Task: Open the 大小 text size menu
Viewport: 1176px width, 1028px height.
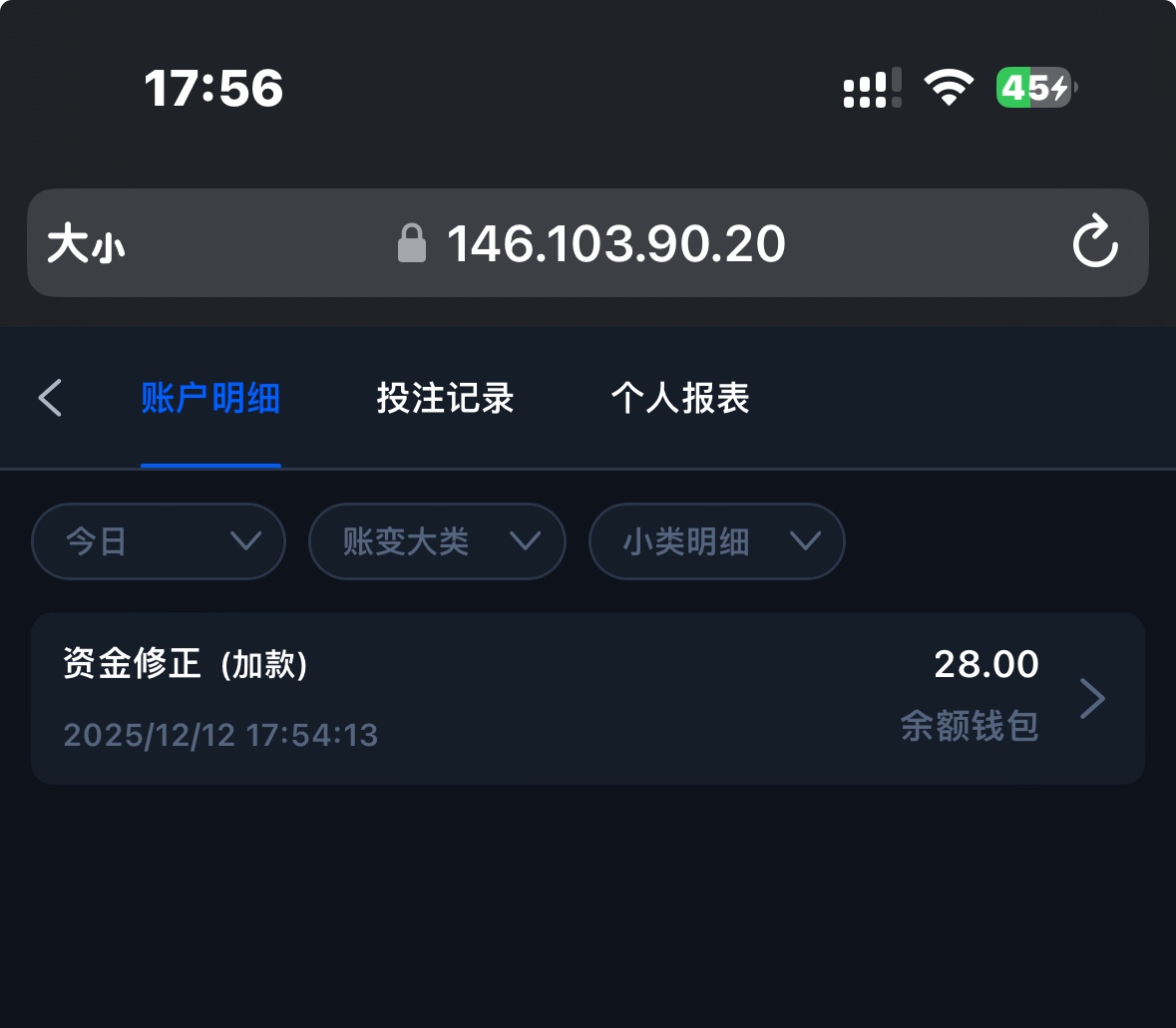Action: pos(86,243)
